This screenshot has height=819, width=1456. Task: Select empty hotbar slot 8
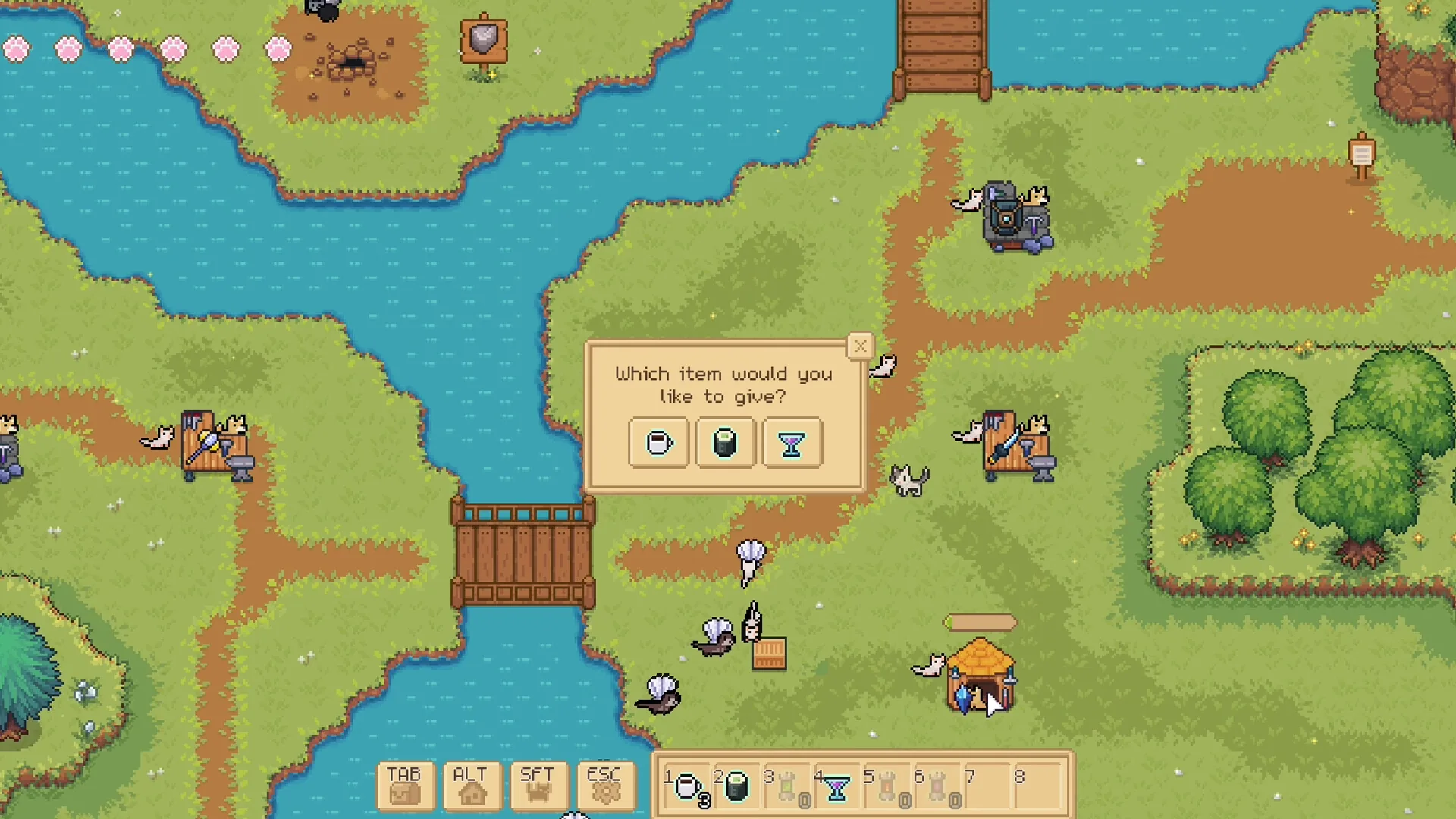tap(1037, 786)
